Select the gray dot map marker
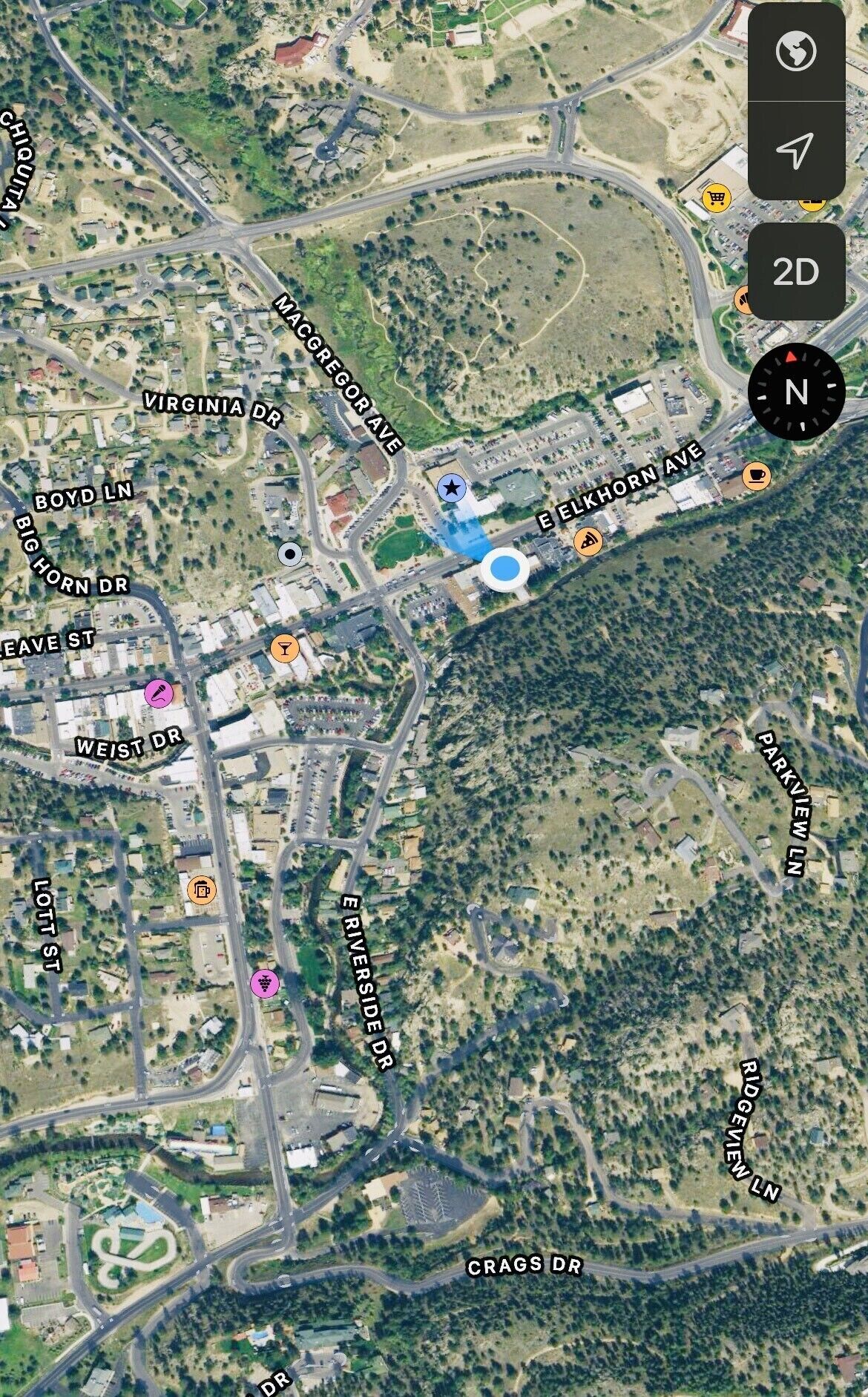Viewport: 868px width, 1397px height. point(291,553)
